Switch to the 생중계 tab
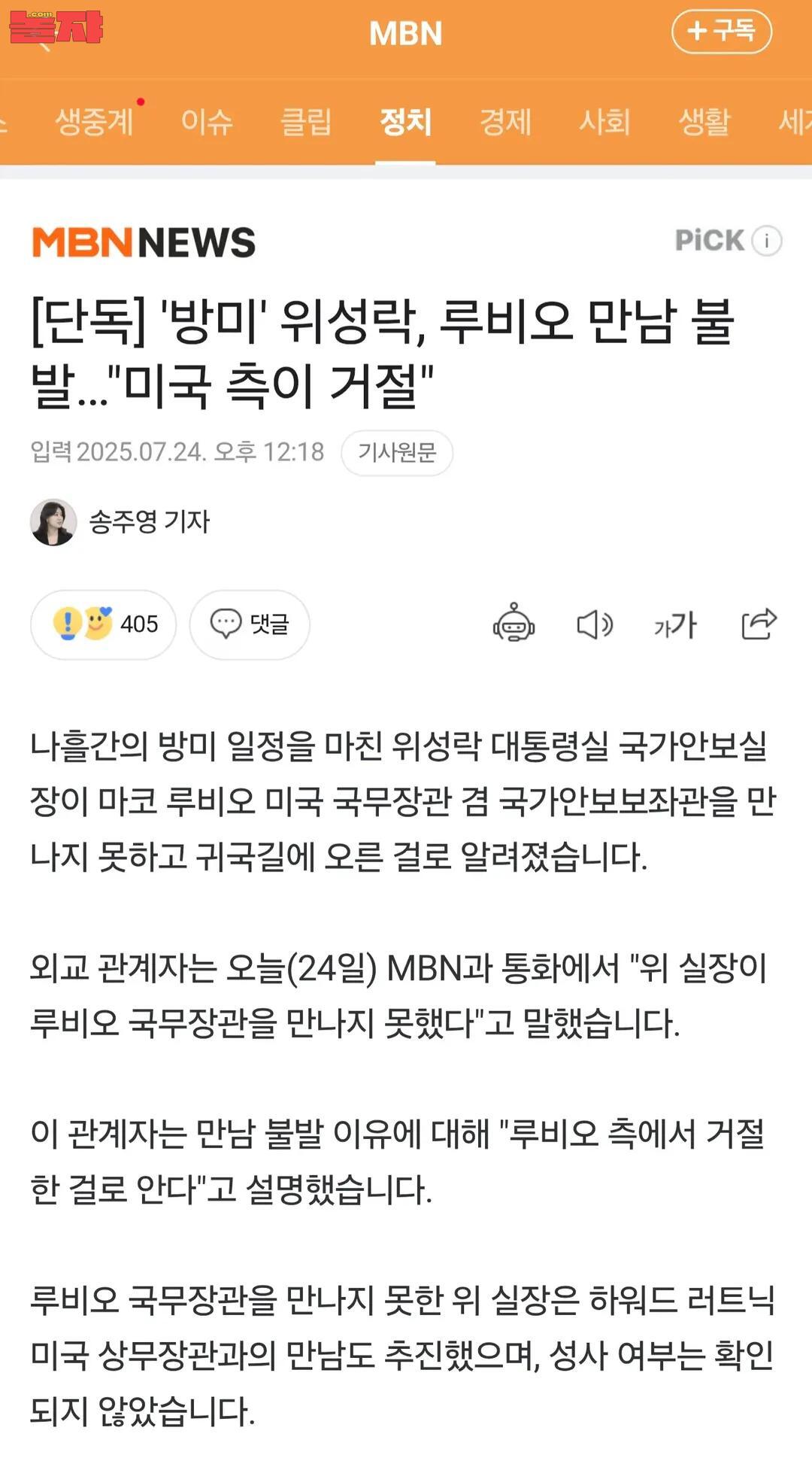The width and height of the screenshot is (812, 1464). [x=95, y=121]
